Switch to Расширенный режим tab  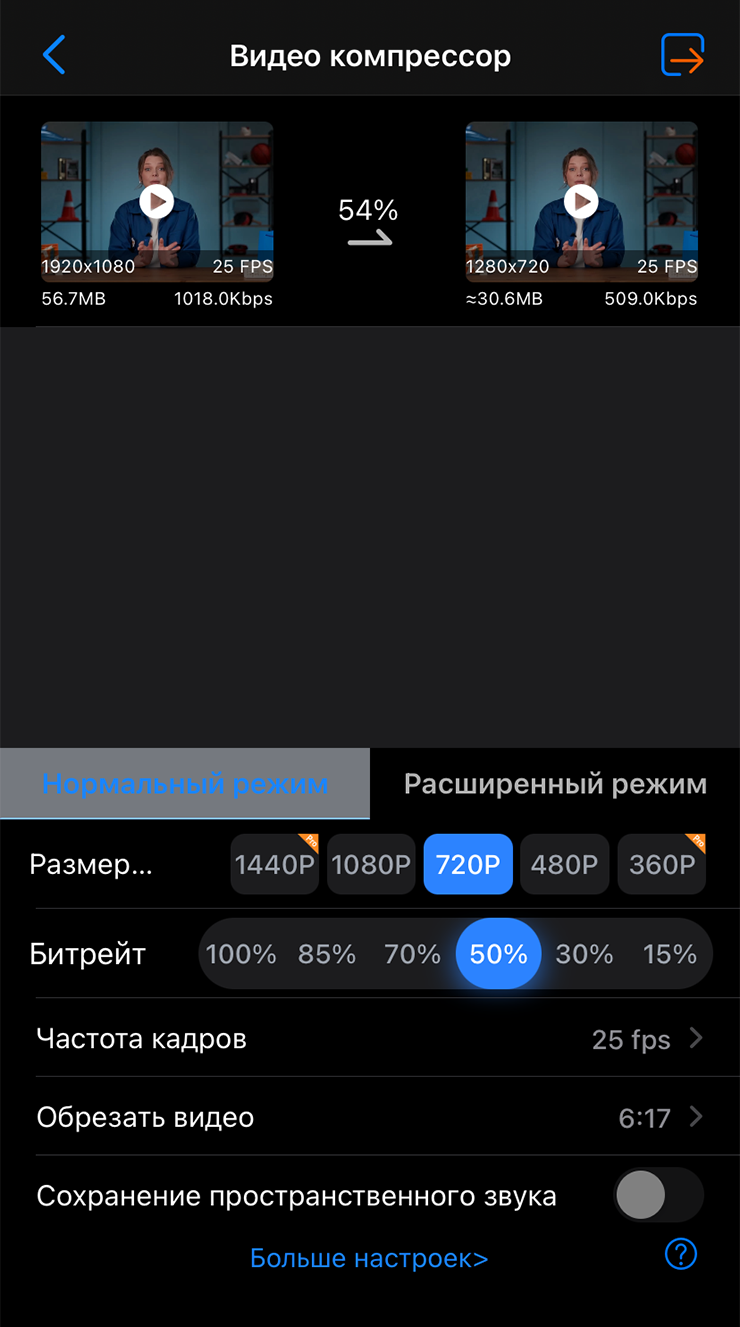555,784
